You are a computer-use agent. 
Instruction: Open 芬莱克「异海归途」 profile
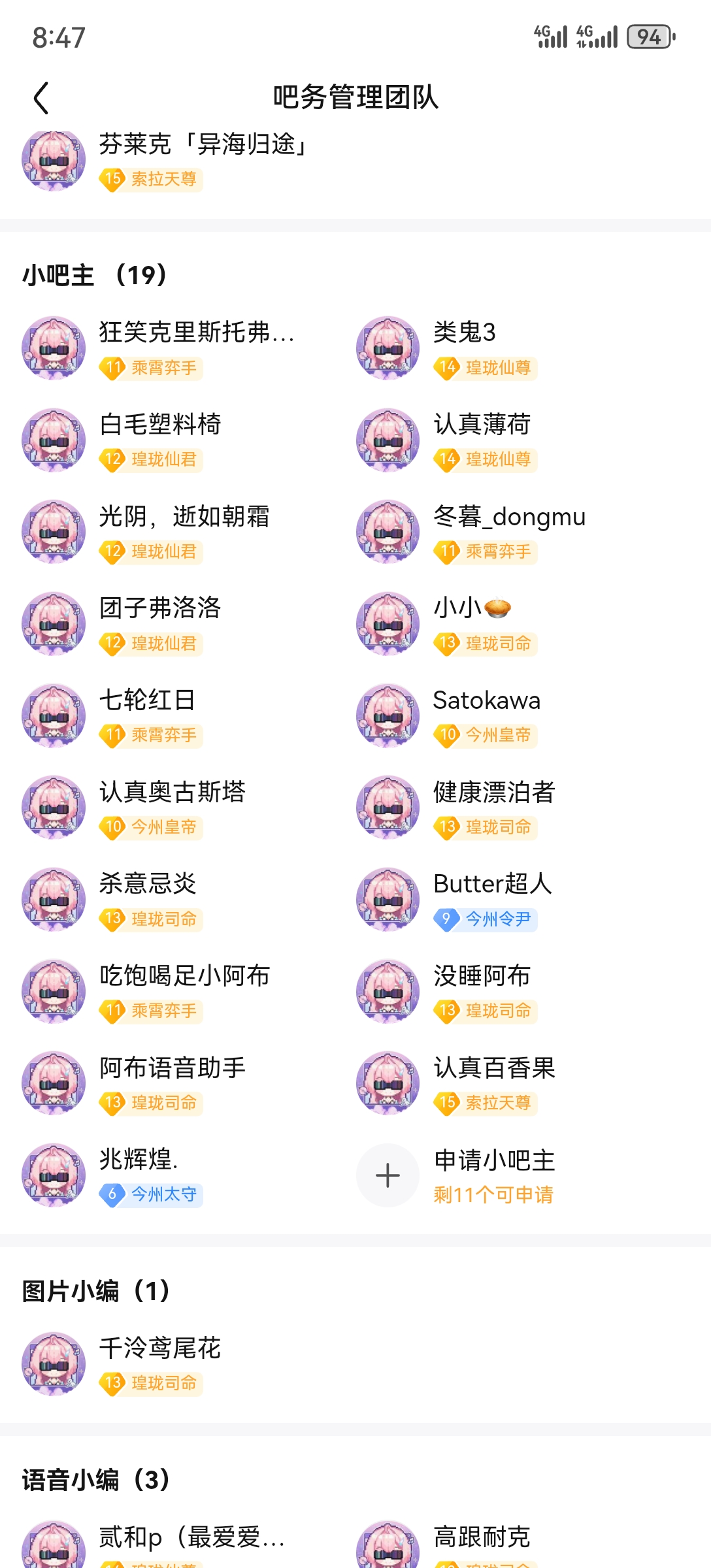pos(203,144)
